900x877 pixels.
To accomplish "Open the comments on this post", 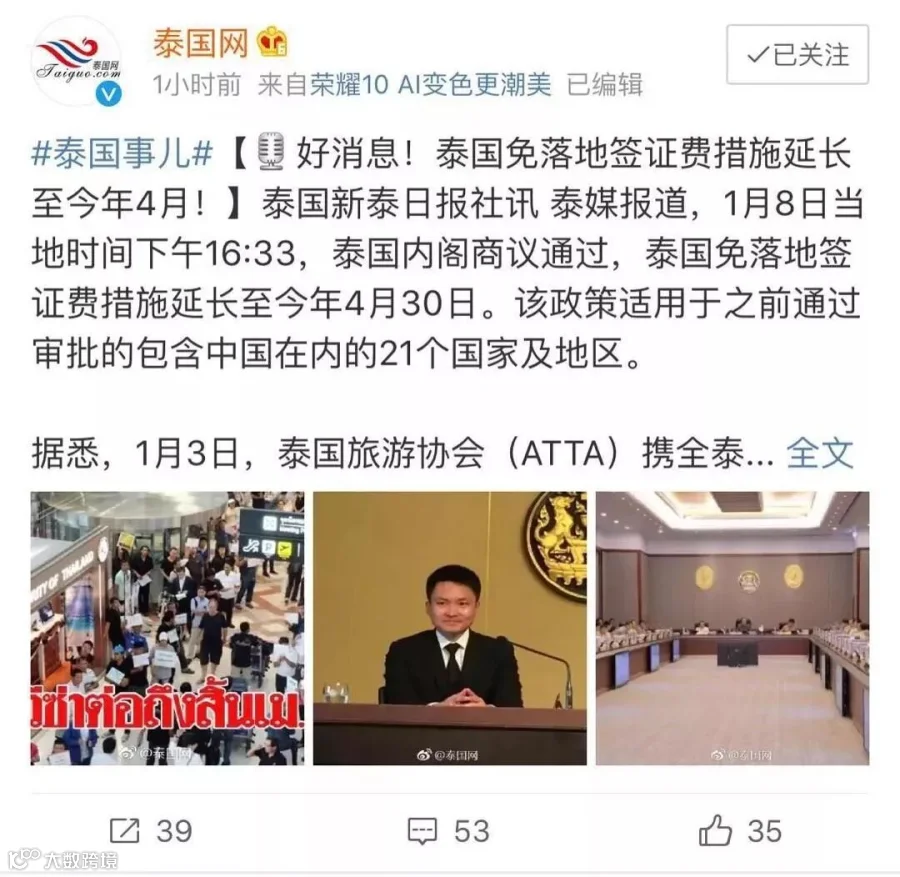I will (449, 831).
